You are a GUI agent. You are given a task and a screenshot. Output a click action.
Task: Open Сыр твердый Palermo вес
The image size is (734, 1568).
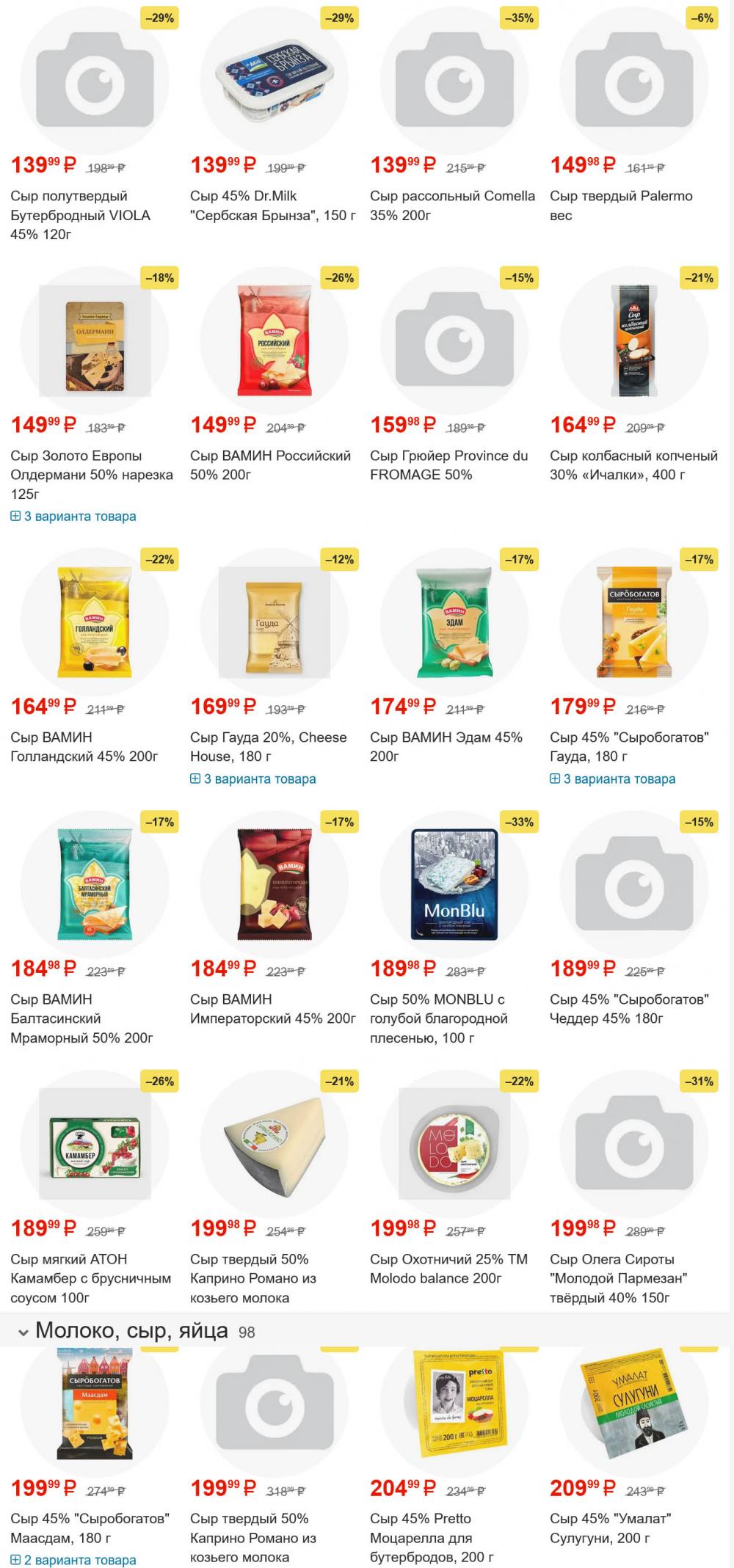621,205
